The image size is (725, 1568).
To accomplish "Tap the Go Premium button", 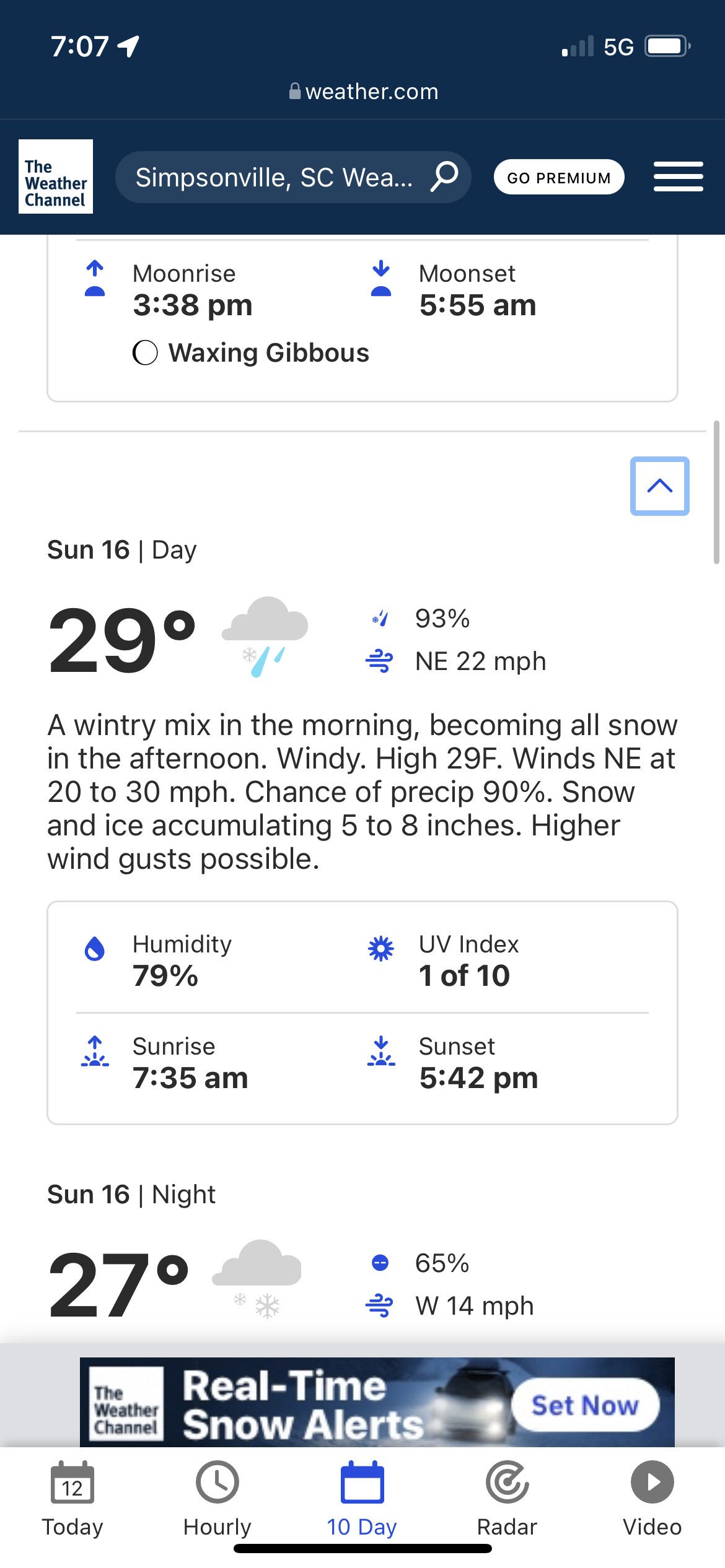I will (559, 177).
